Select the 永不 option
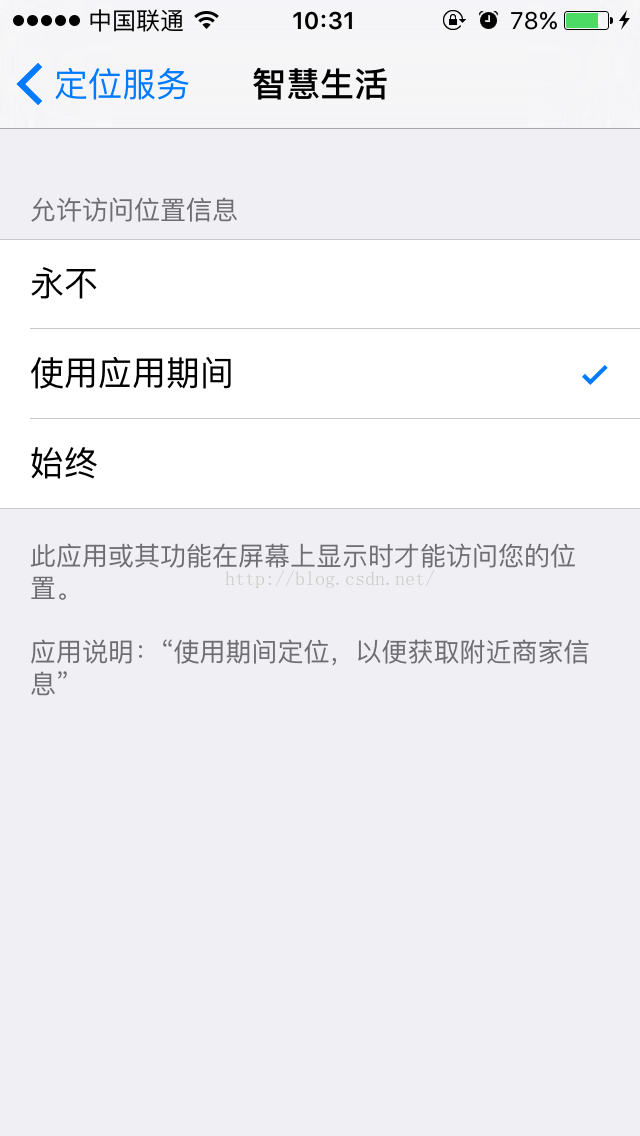Image resolution: width=640 pixels, height=1136 pixels. (x=320, y=284)
